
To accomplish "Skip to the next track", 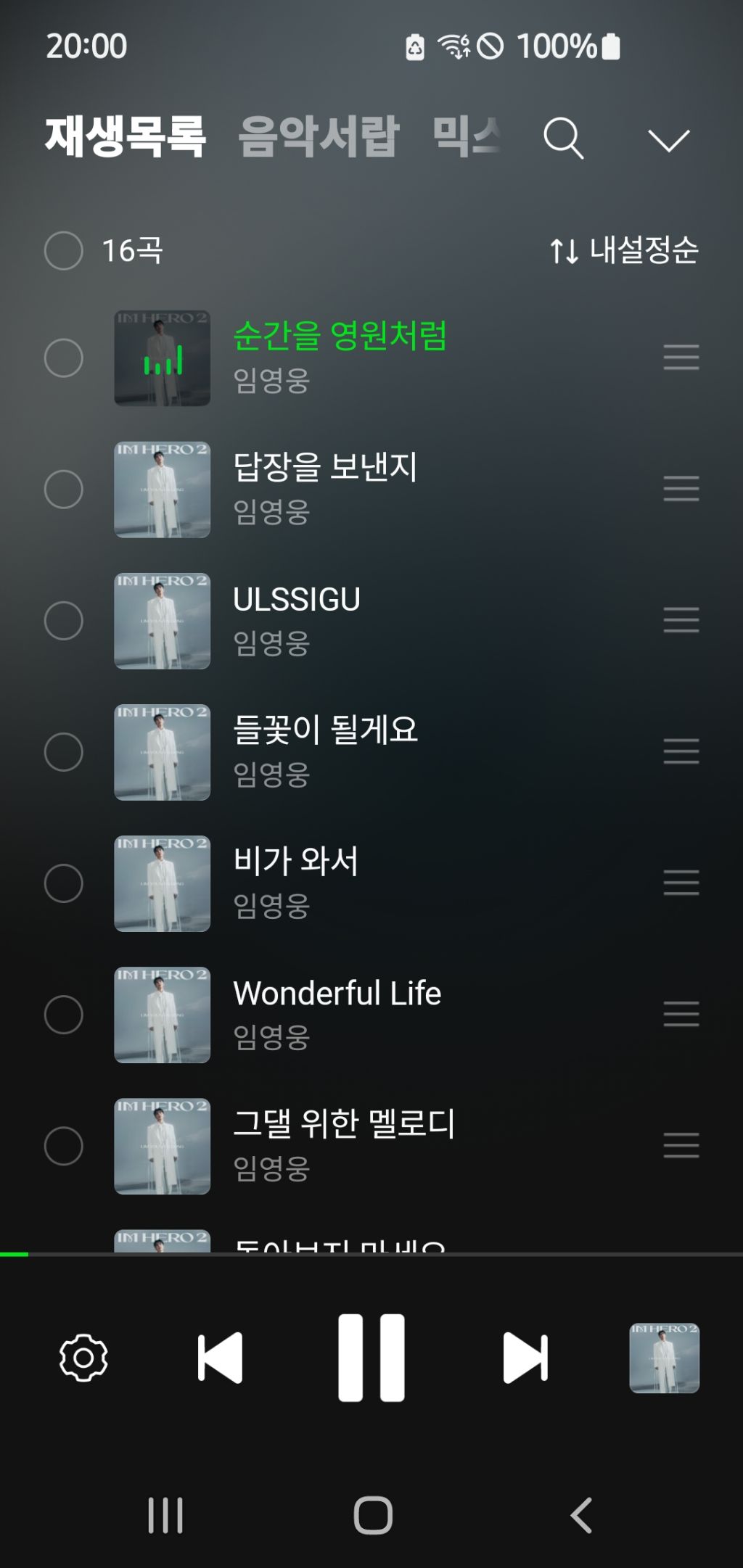I will pyautogui.click(x=525, y=1358).
